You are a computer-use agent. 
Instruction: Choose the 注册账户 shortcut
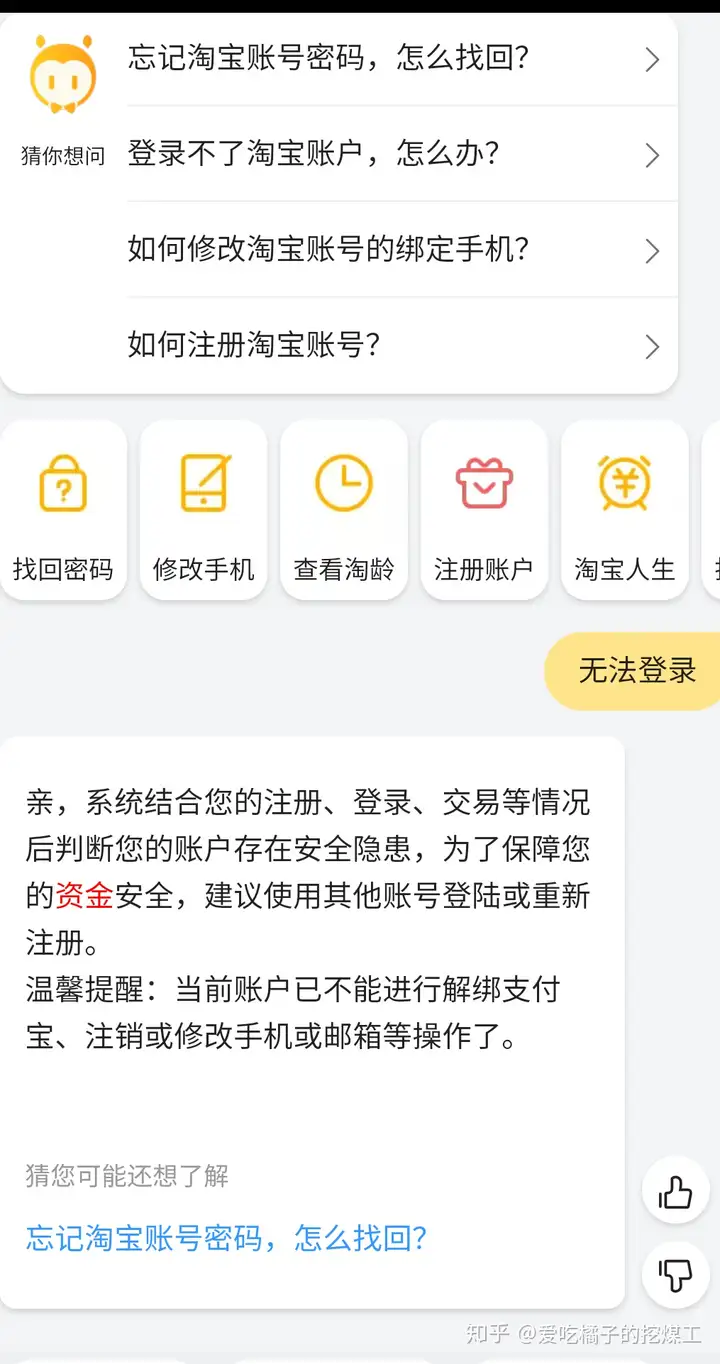coord(484,510)
